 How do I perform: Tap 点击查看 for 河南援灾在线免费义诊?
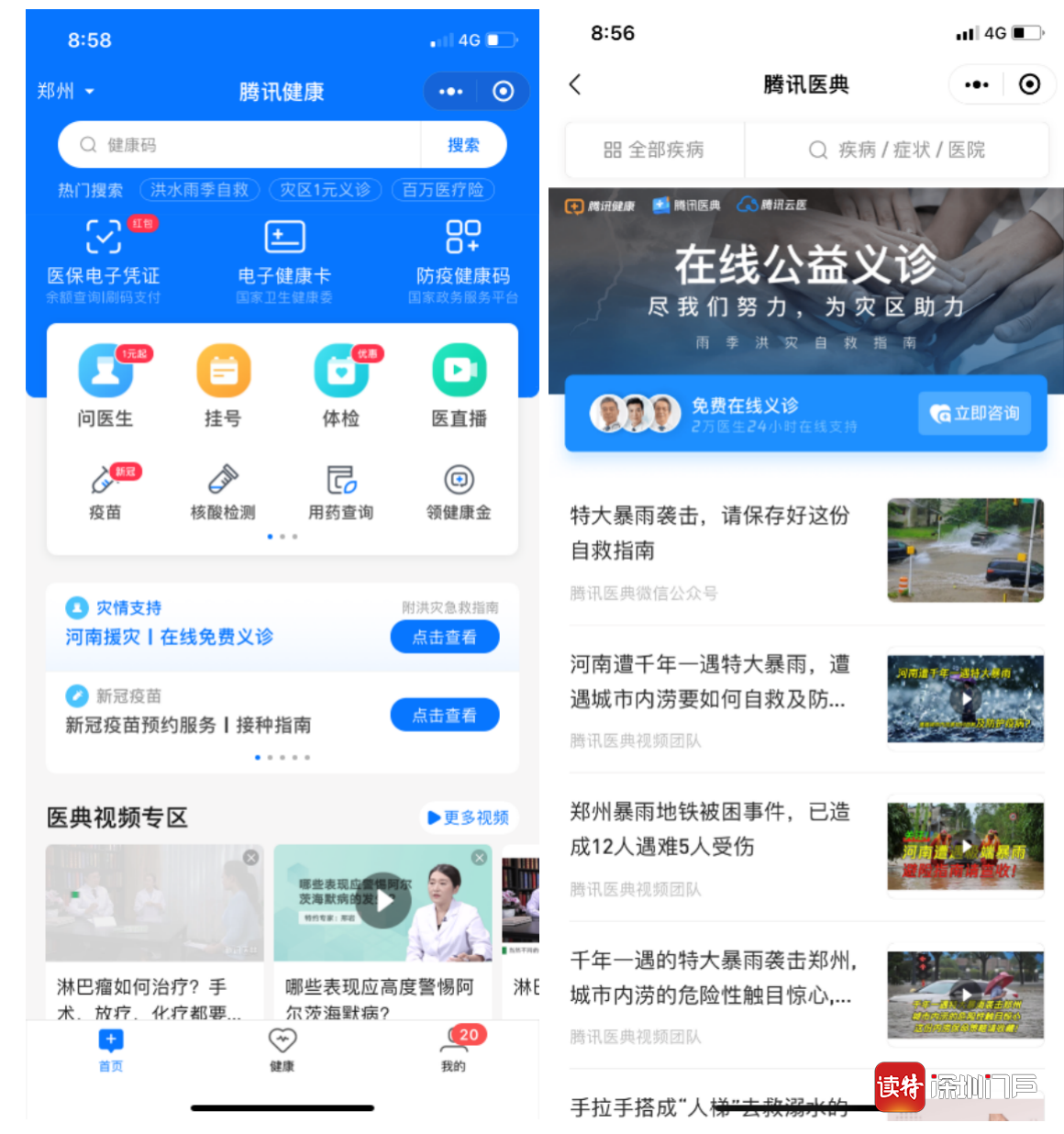445,637
